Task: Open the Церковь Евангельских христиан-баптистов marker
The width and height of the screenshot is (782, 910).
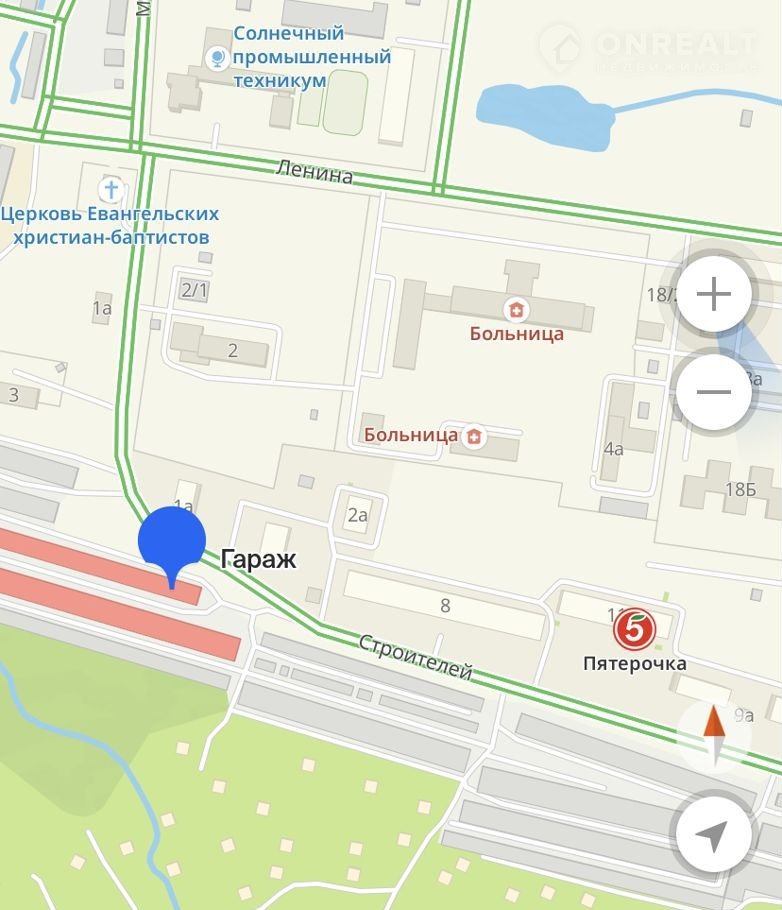Action: coord(112,189)
